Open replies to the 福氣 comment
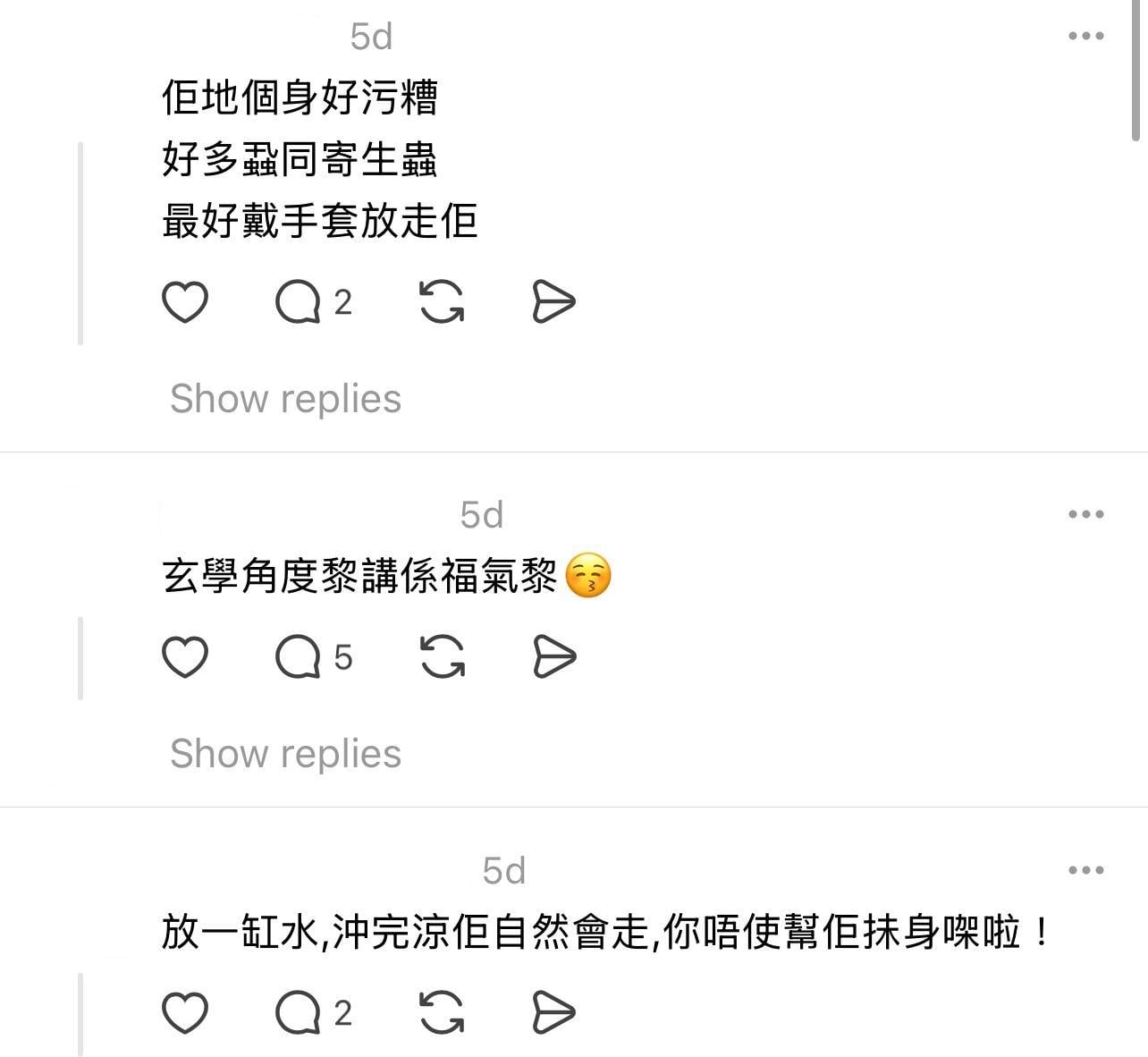 [299, 657]
